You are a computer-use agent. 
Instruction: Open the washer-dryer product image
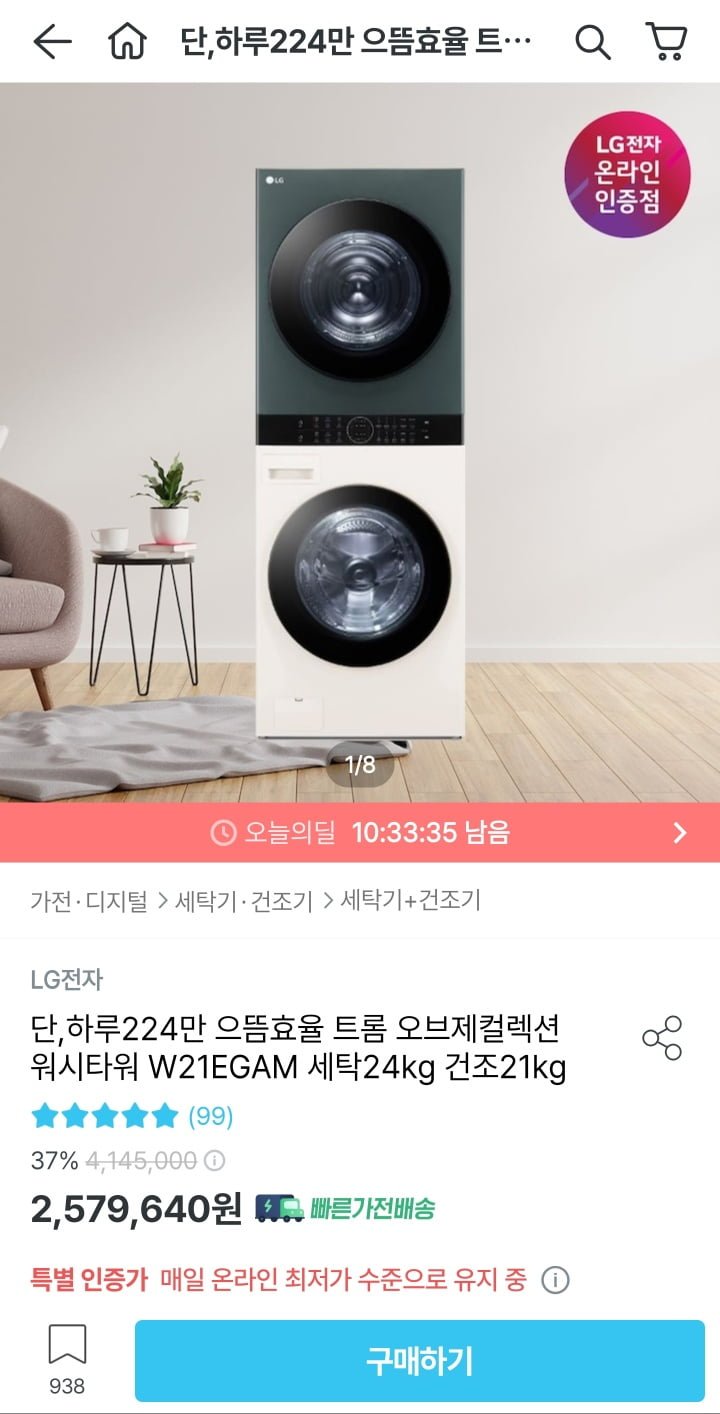click(360, 460)
